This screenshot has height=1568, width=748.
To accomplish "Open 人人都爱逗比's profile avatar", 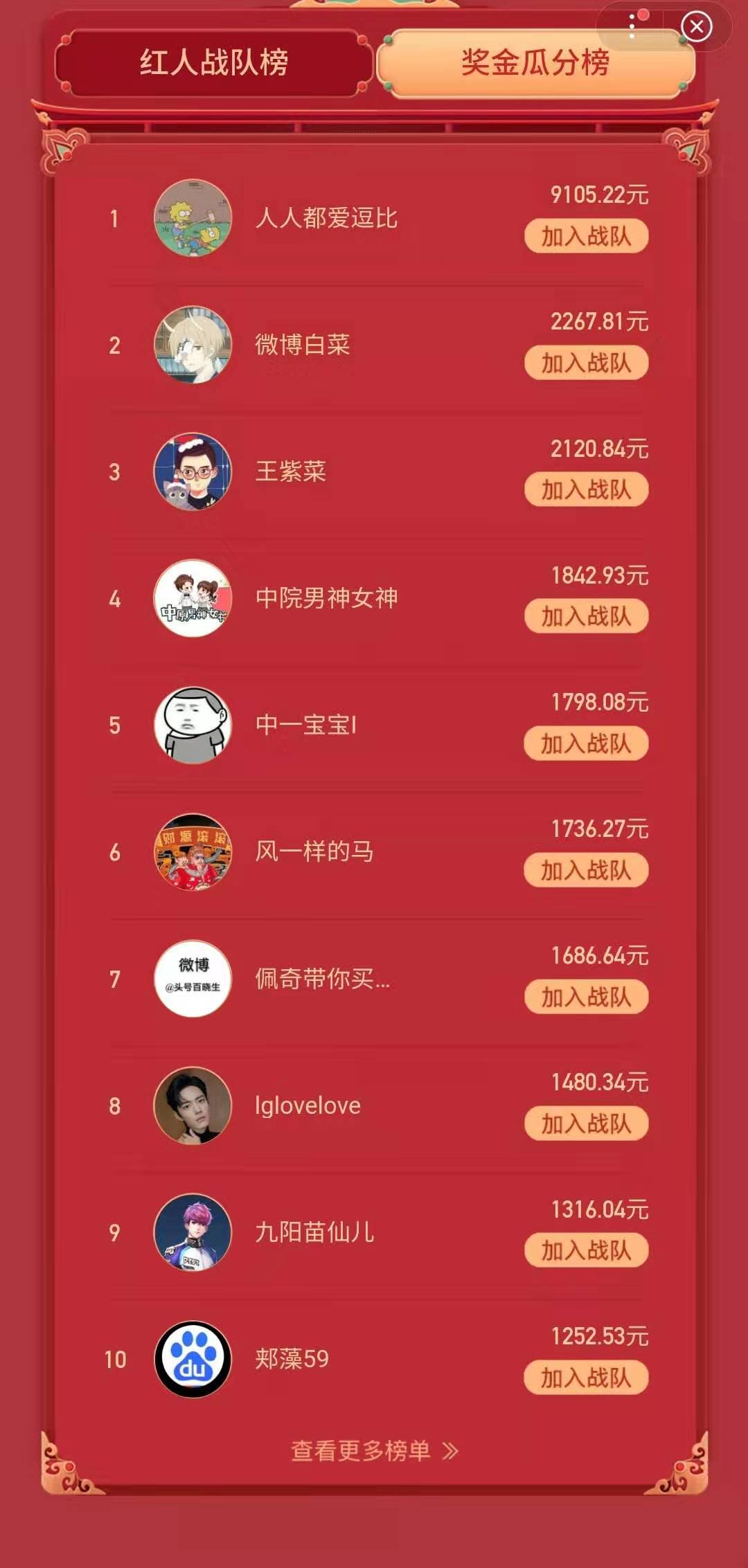I will tap(193, 218).
